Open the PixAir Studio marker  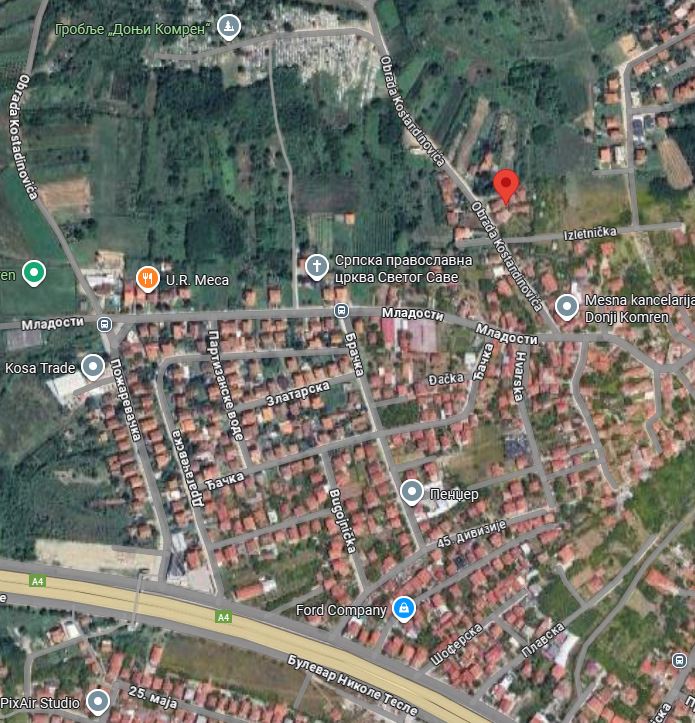(x=97, y=701)
